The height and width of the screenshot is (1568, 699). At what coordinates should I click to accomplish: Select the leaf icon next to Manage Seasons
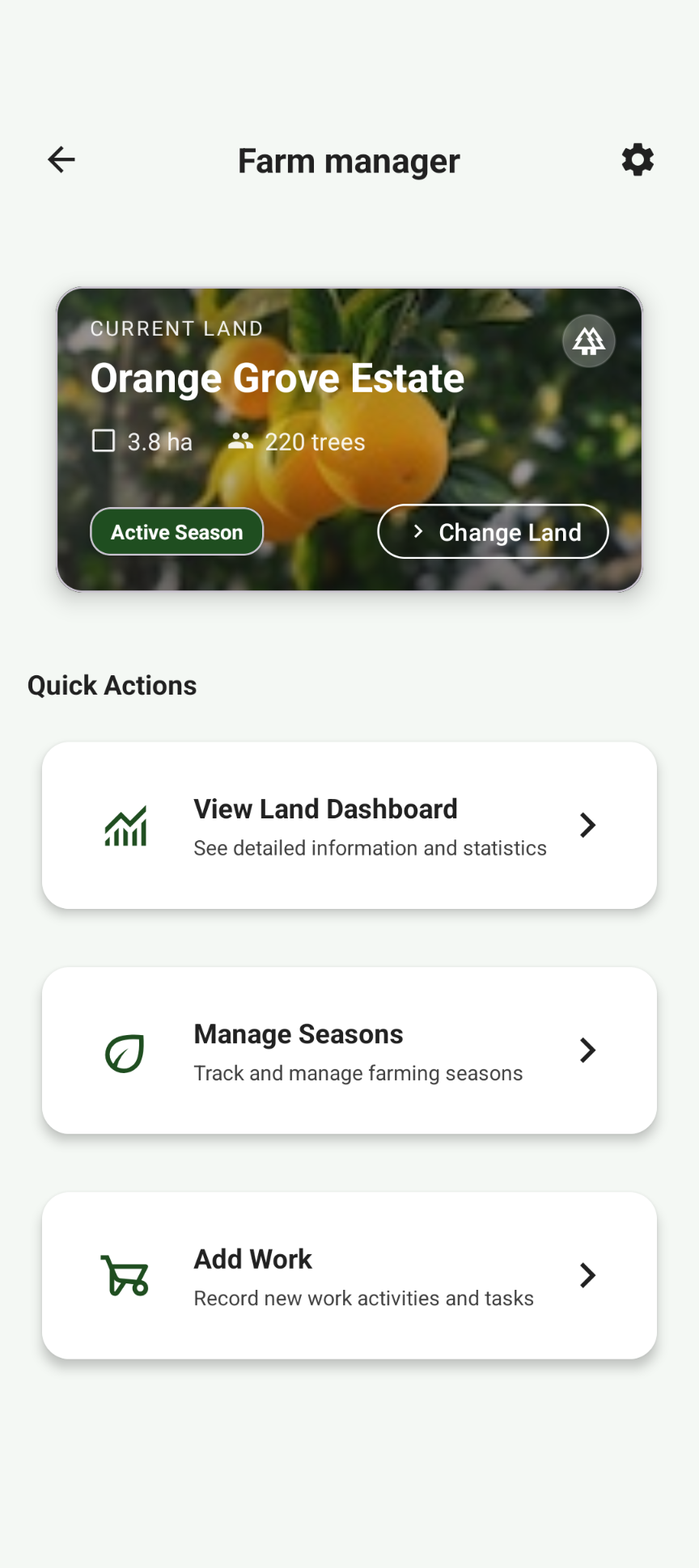124,1051
